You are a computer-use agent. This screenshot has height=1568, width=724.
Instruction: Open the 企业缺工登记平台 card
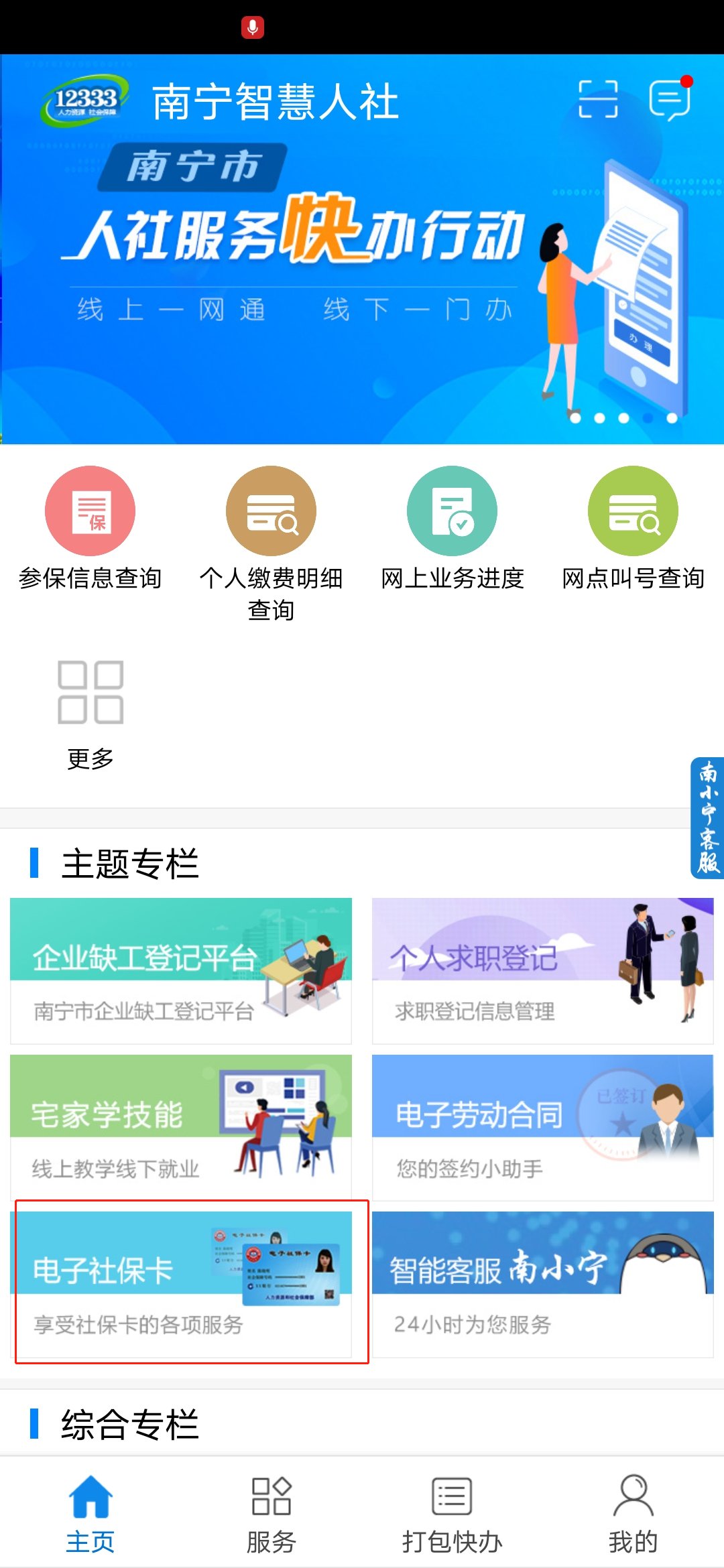click(x=181, y=970)
